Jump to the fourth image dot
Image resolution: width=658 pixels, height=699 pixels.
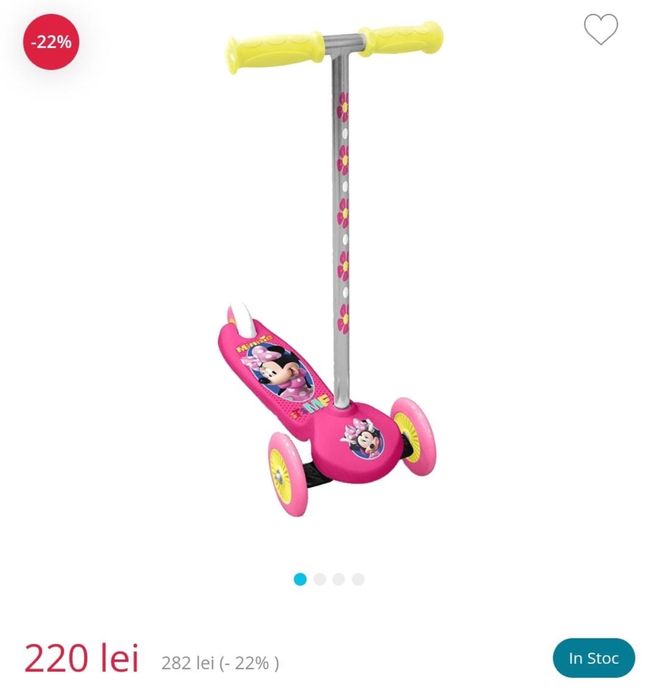click(x=358, y=579)
